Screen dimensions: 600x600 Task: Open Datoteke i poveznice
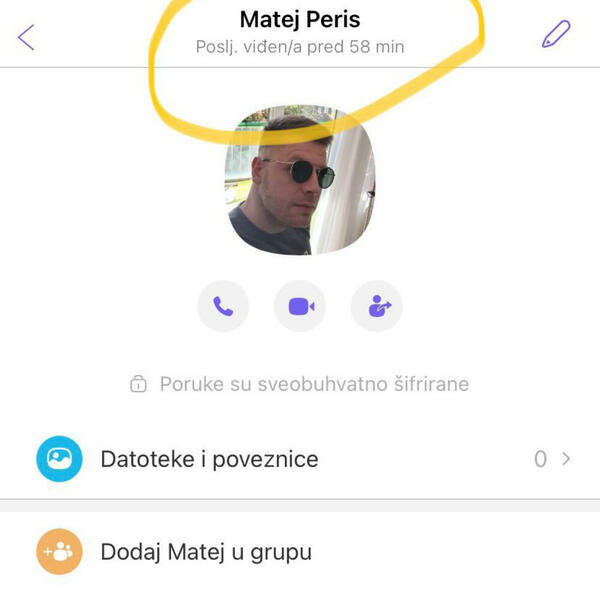(300, 459)
